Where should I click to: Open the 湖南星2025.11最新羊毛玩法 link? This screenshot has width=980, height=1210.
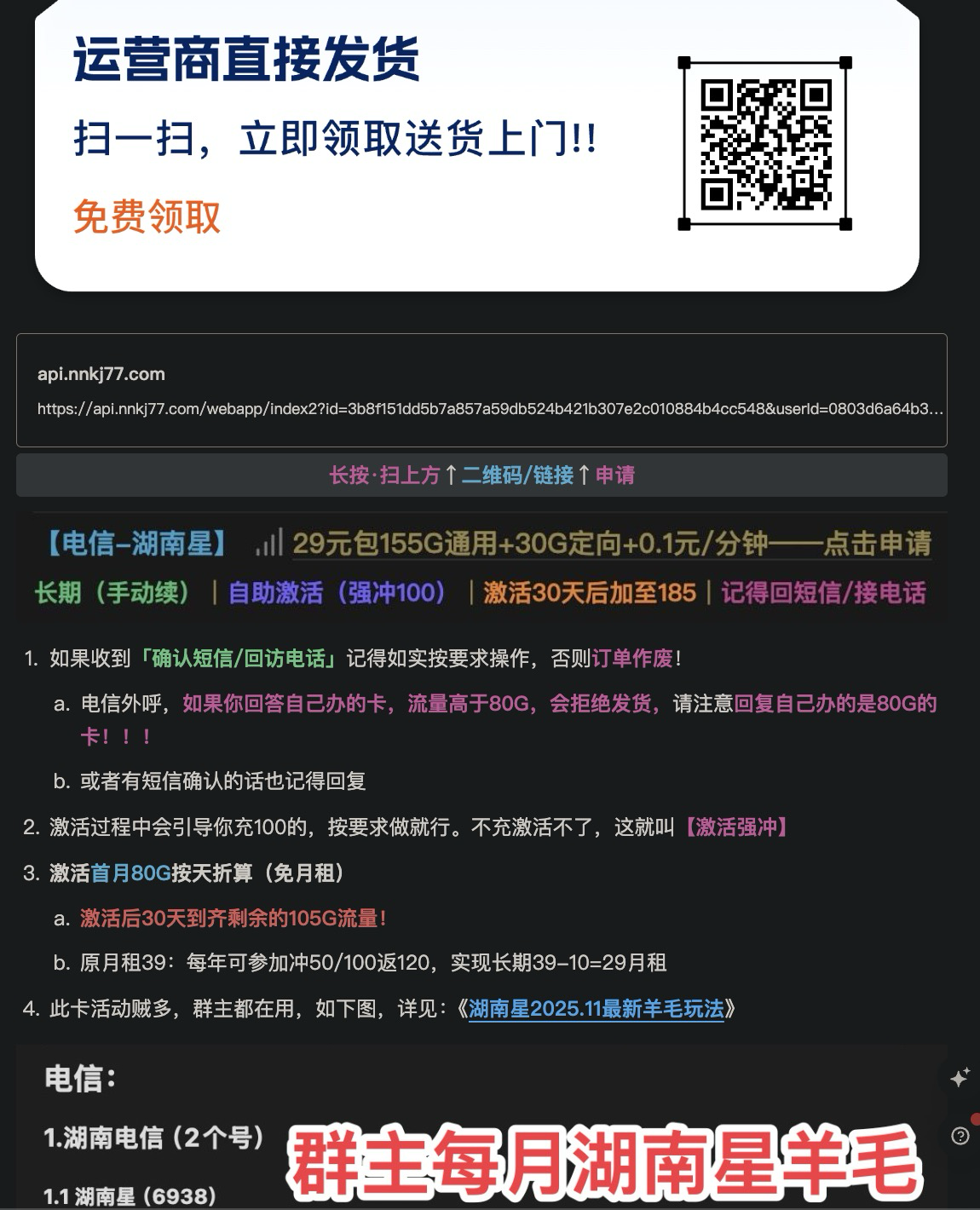596,1009
